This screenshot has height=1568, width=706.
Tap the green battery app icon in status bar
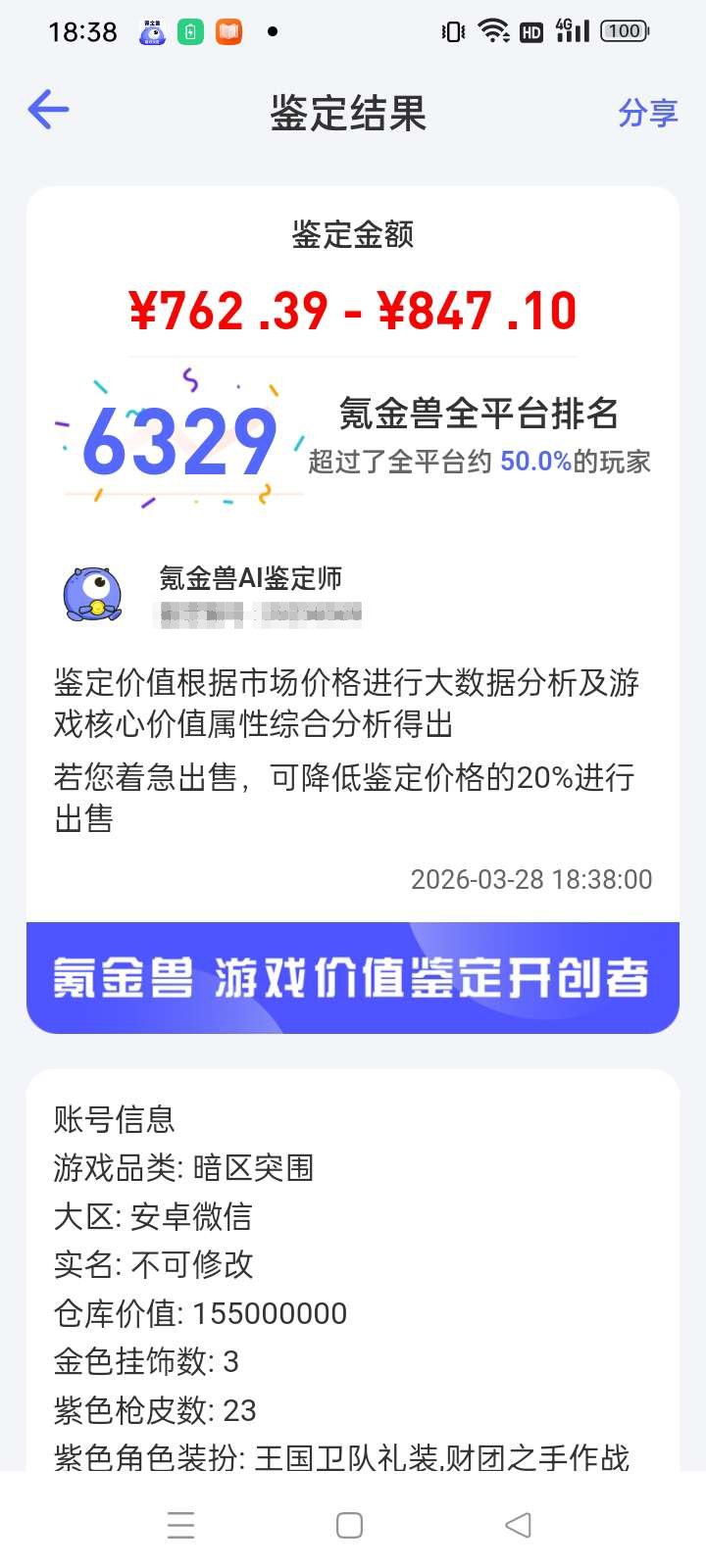click(x=190, y=31)
